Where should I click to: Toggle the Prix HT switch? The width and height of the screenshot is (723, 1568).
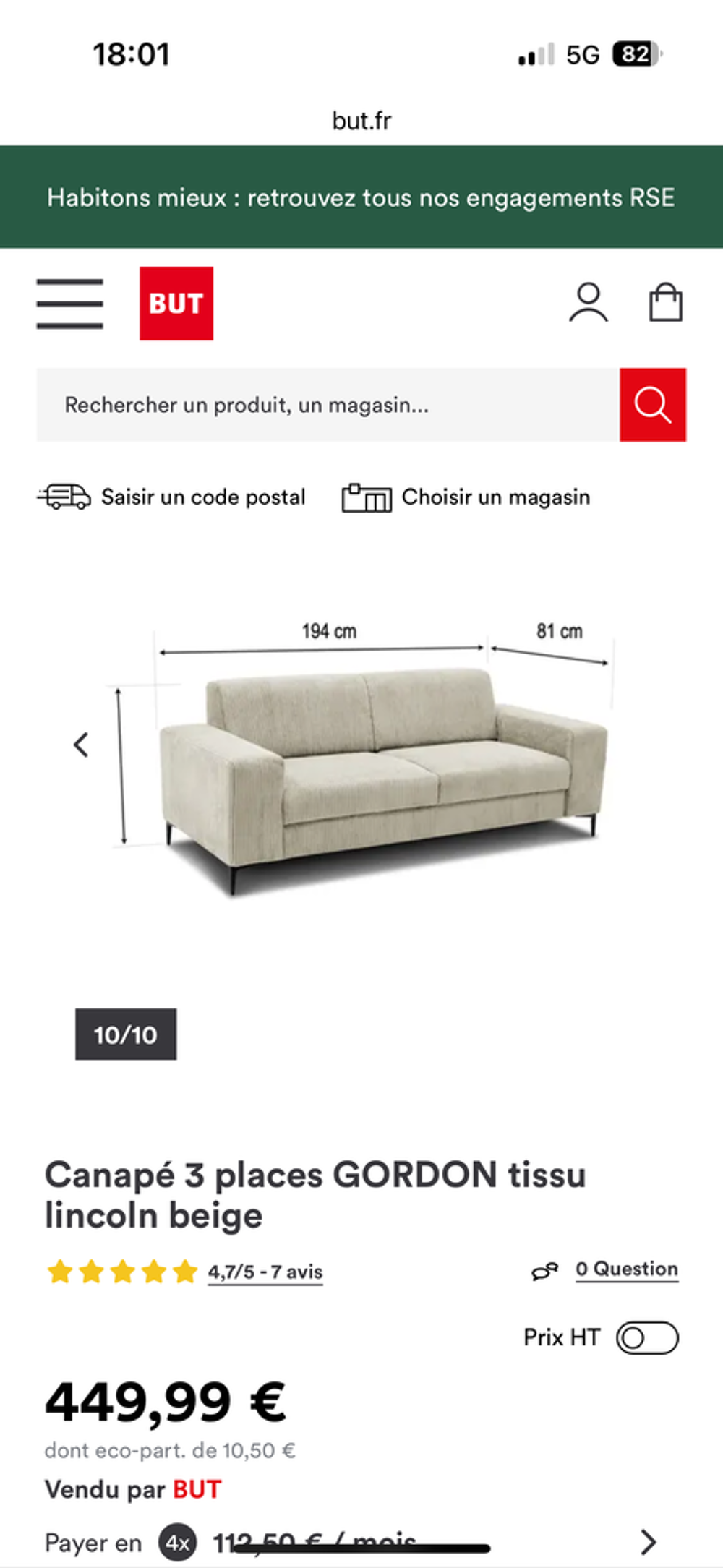(x=646, y=1337)
